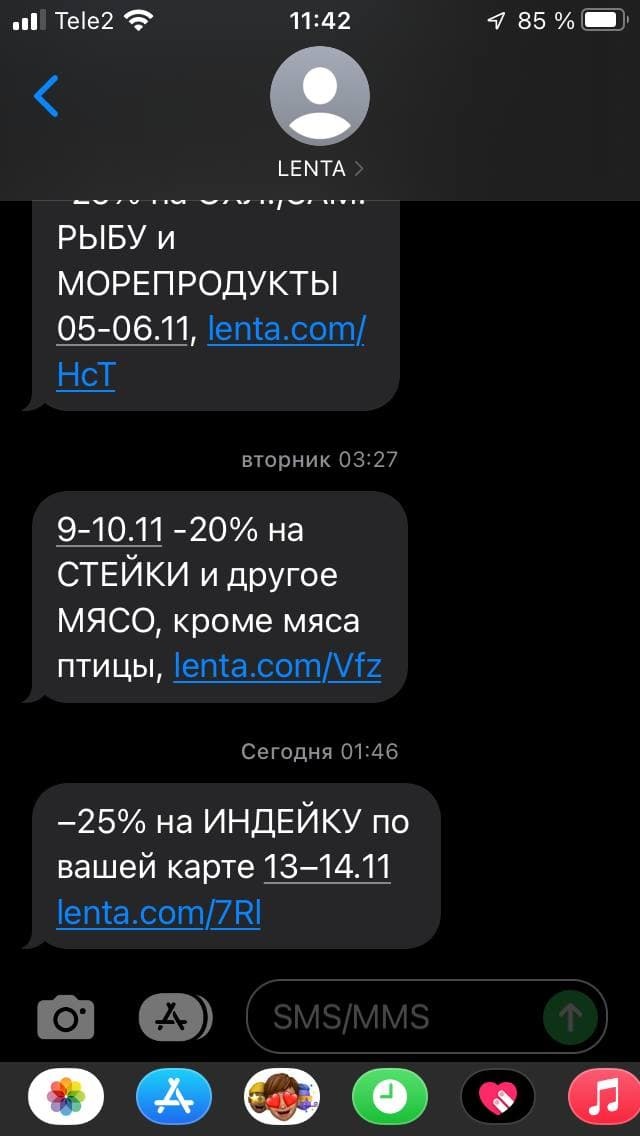Open the camera to attach a photo
The height and width of the screenshot is (1136, 640).
click(x=66, y=1018)
